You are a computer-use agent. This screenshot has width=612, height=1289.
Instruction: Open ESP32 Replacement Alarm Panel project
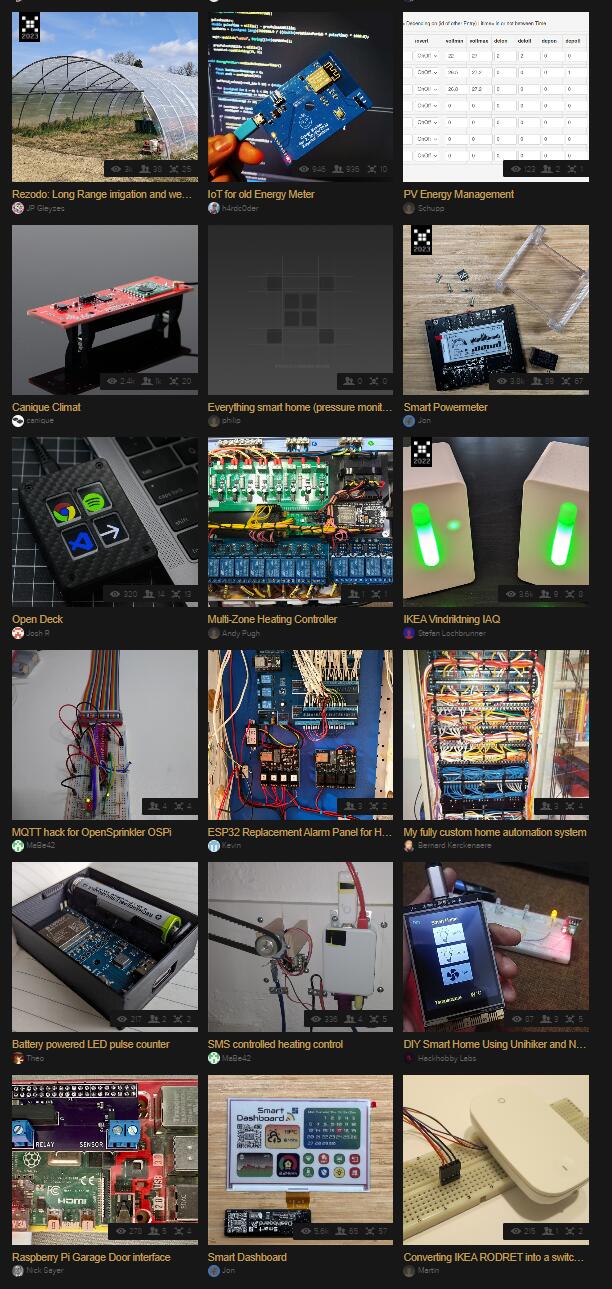(299, 832)
